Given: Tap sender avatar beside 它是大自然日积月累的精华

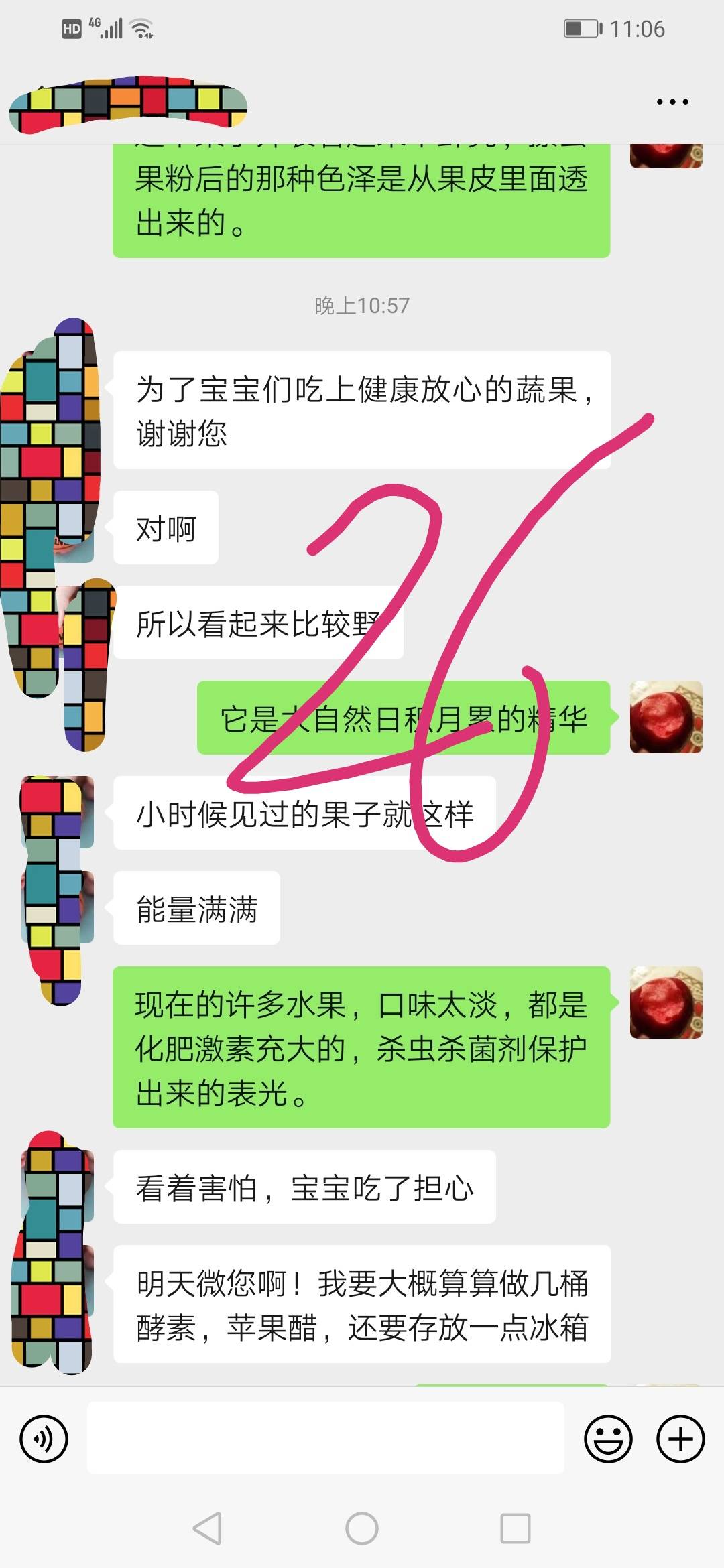Looking at the screenshot, I should 666,717.
